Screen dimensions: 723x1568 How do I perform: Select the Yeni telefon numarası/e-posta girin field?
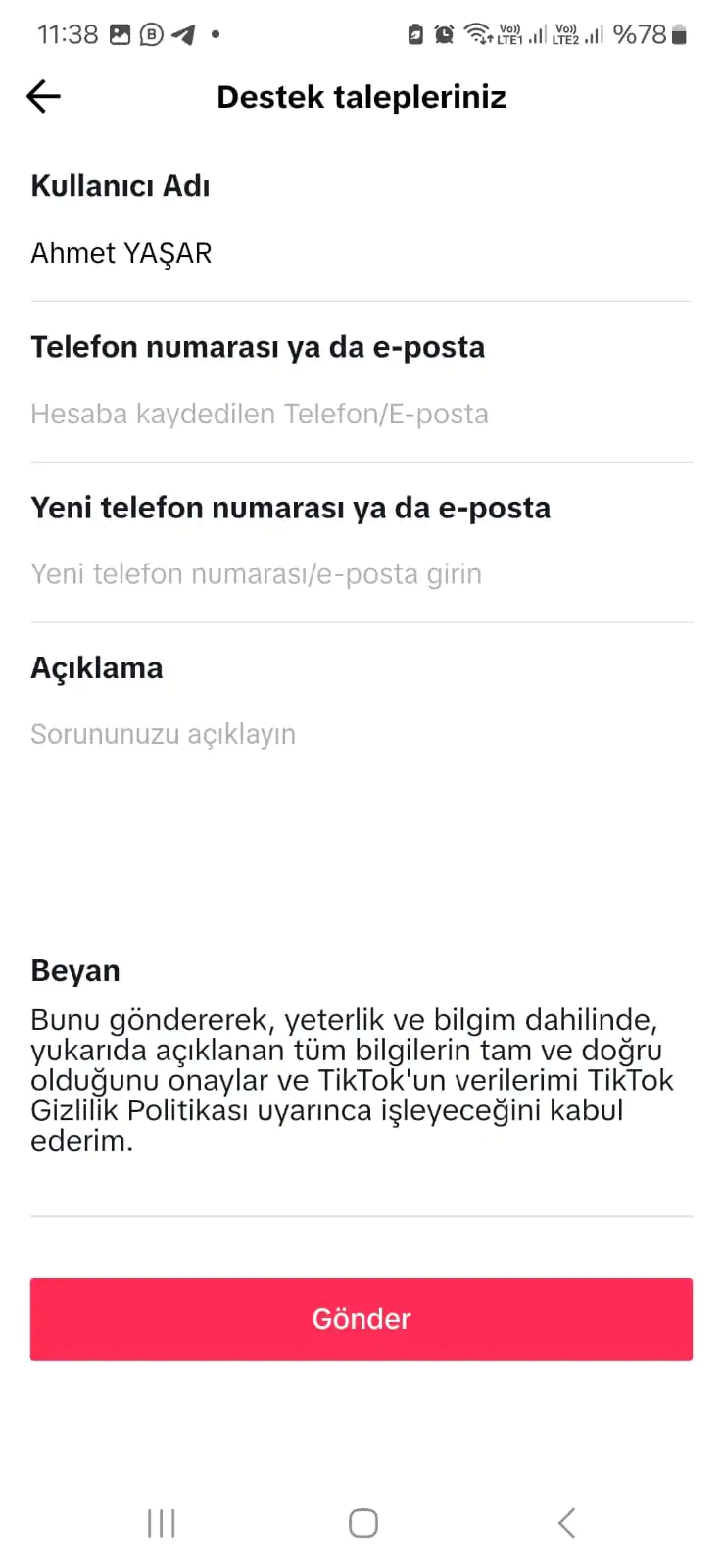257,574
